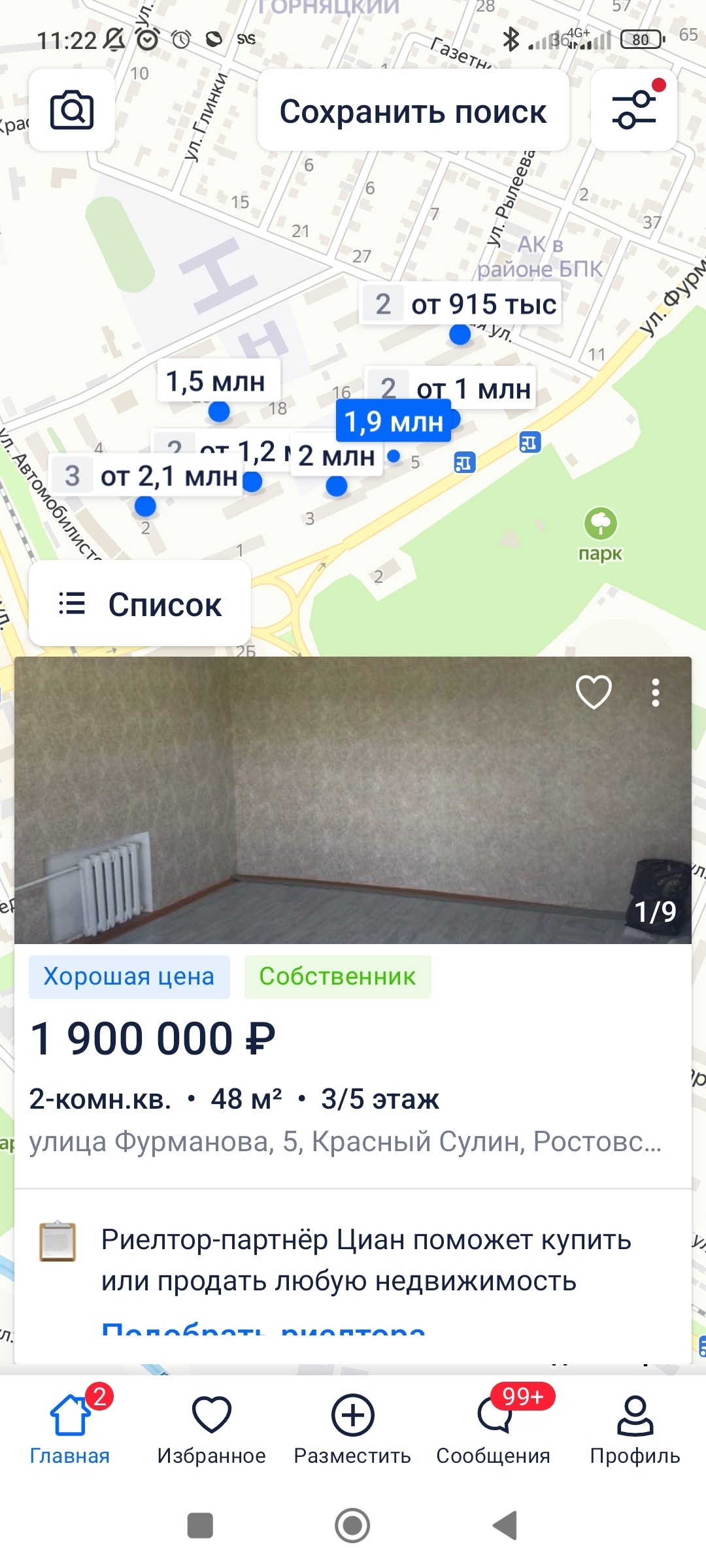This screenshot has width=706, height=1568.
Task: Switch to the Избранное tab
Action: tap(211, 1428)
